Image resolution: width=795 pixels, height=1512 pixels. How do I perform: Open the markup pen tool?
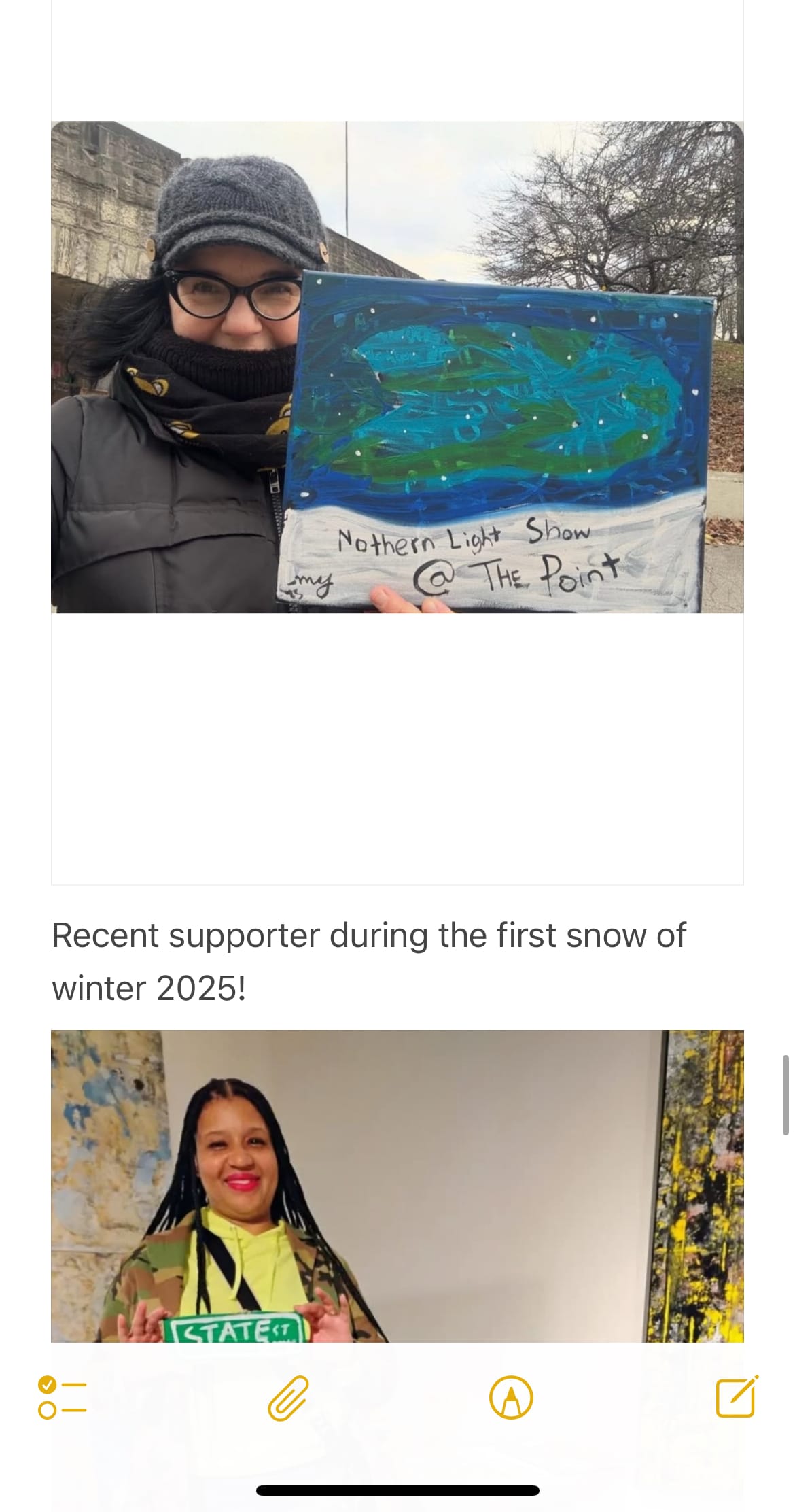511,1398
